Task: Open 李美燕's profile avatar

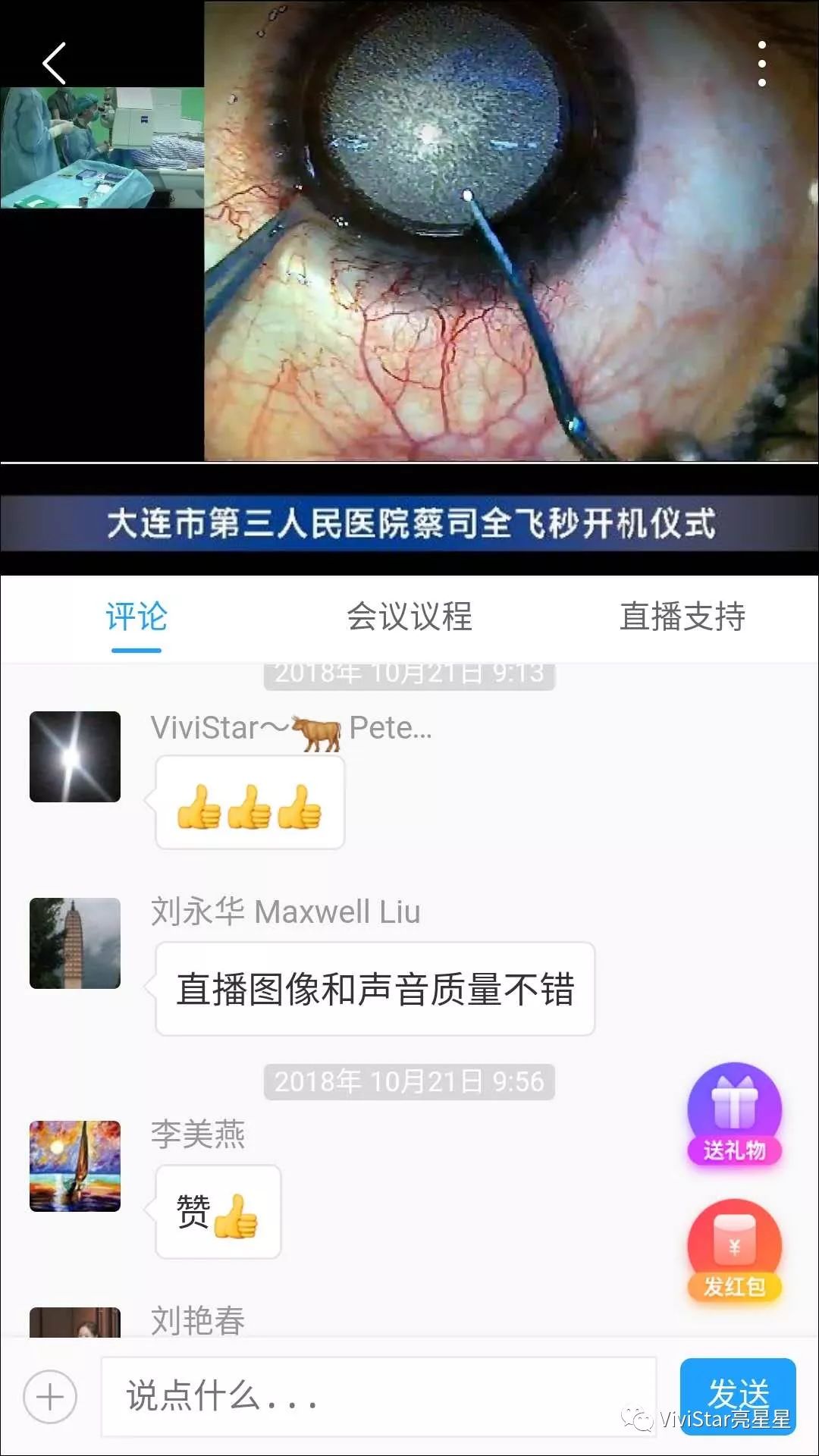Action: (75, 1166)
